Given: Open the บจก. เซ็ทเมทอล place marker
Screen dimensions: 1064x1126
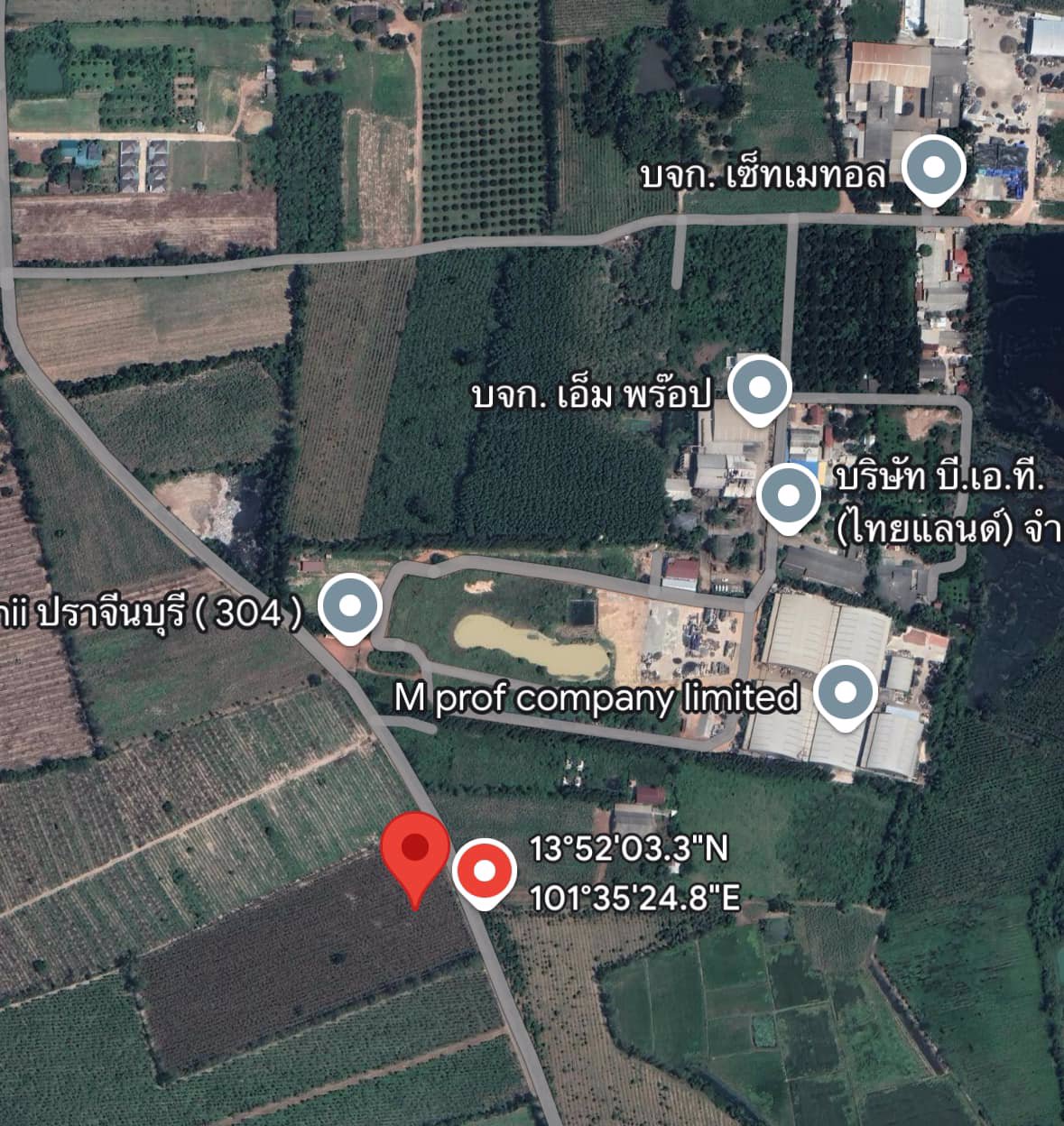Looking at the screenshot, I should (x=935, y=168).
